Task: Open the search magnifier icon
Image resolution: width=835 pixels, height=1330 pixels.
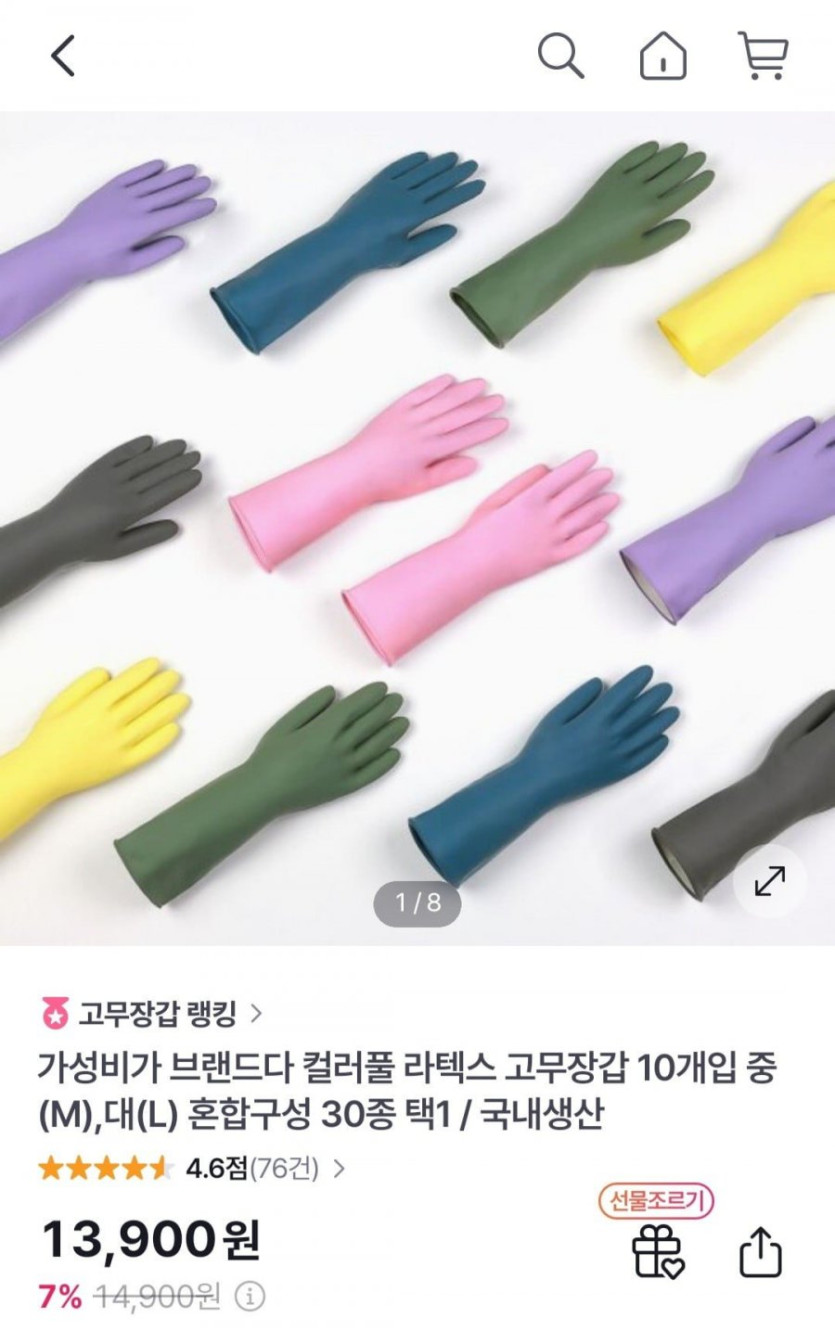Action: coord(560,55)
